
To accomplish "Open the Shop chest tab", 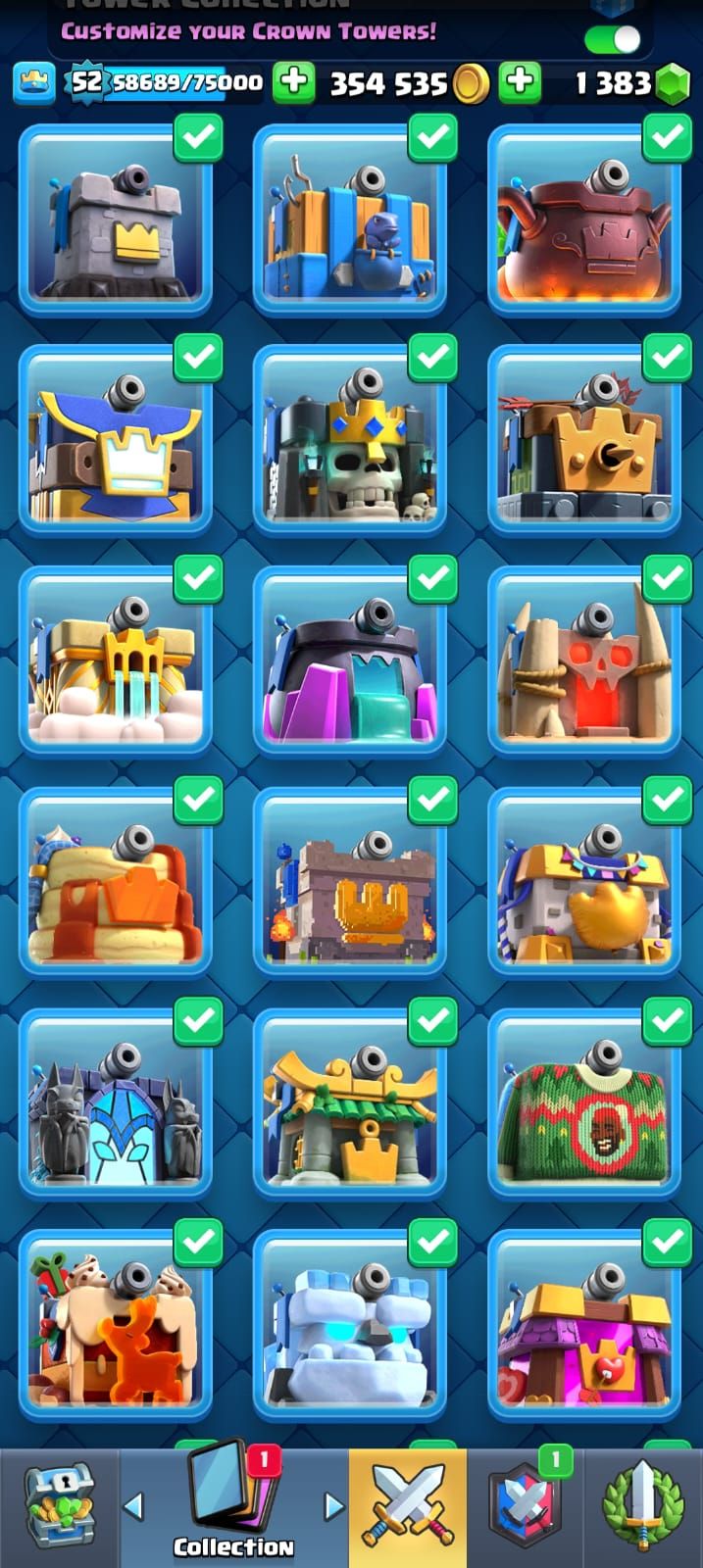I will pos(59,1506).
